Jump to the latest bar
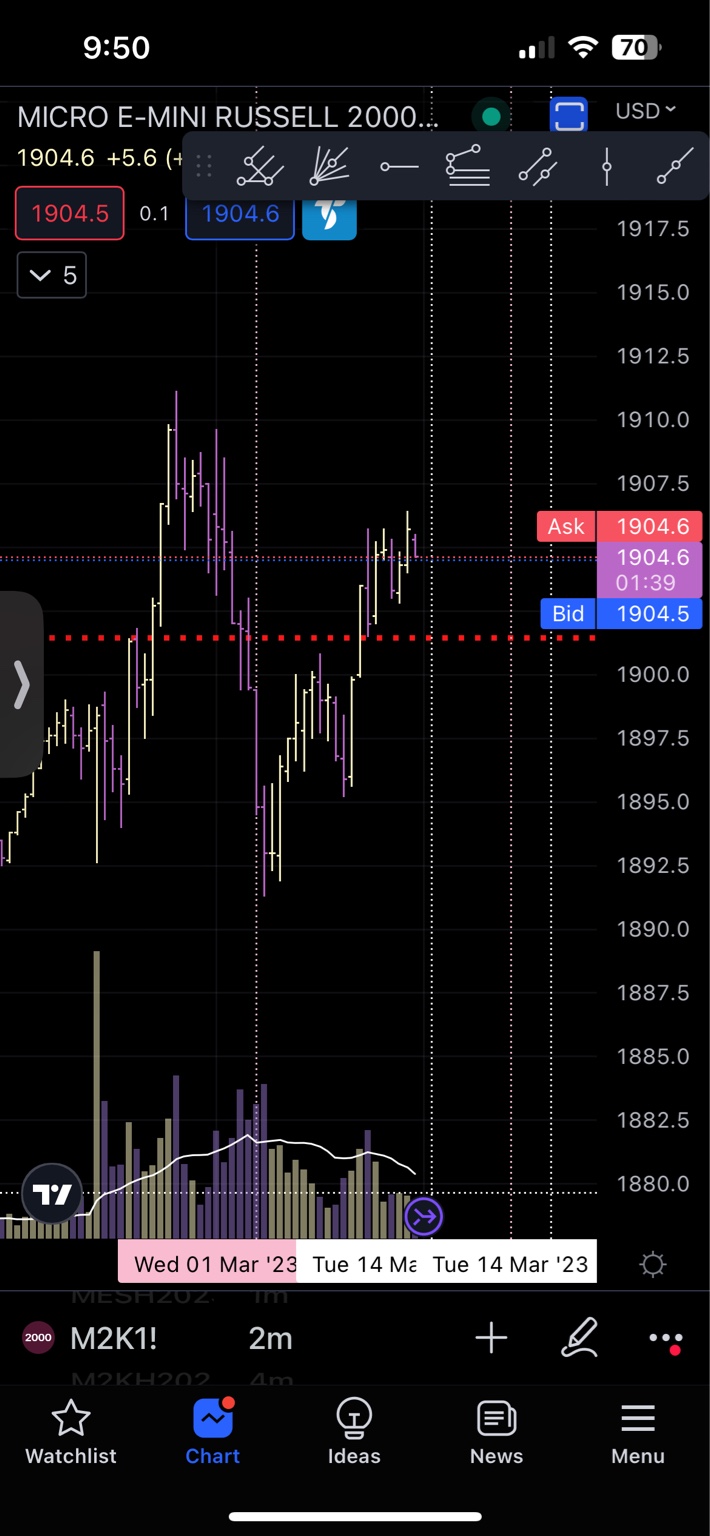Image resolution: width=710 pixels, height=1536 pixels. [424, 1217]
